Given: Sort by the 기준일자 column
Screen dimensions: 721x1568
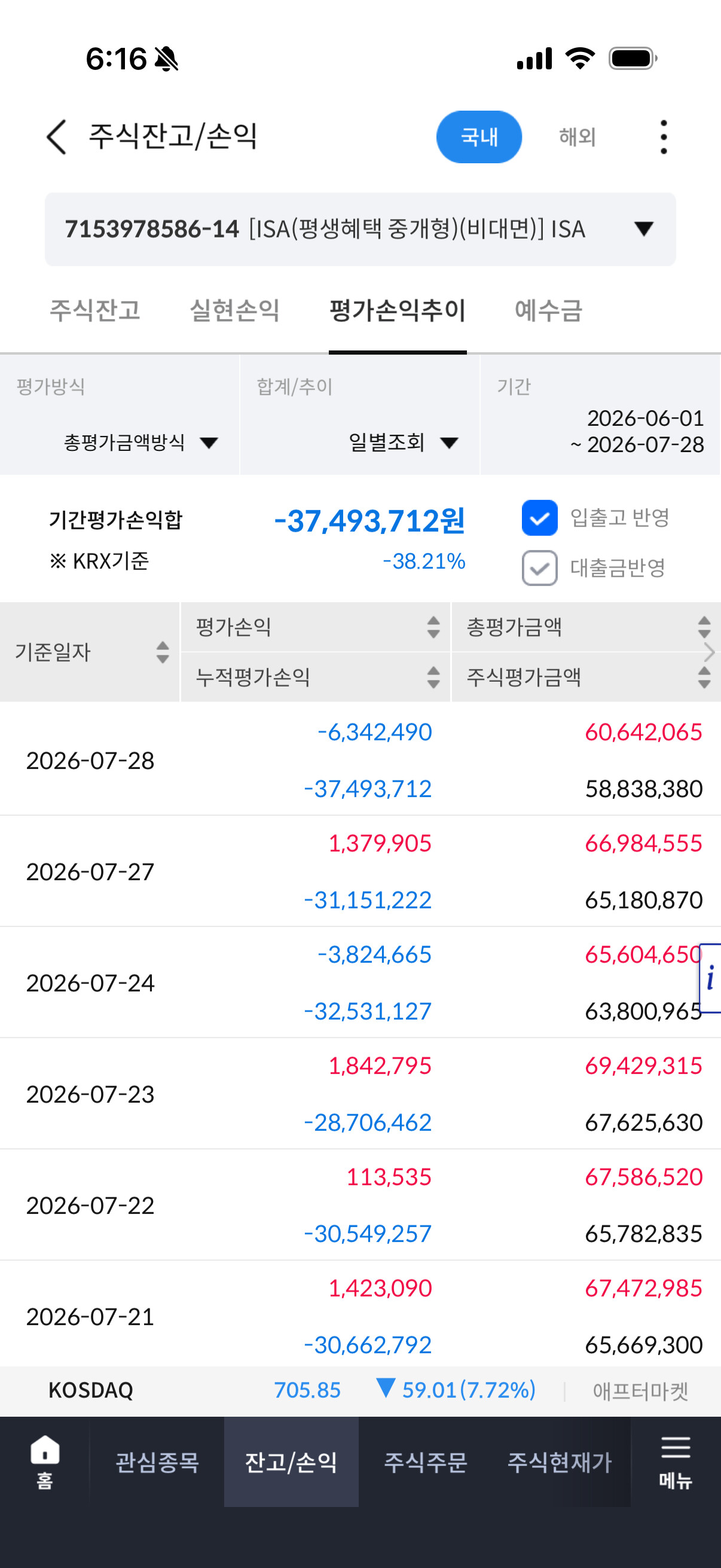Looking at the screenshot, I should click(x=90, y=652).
